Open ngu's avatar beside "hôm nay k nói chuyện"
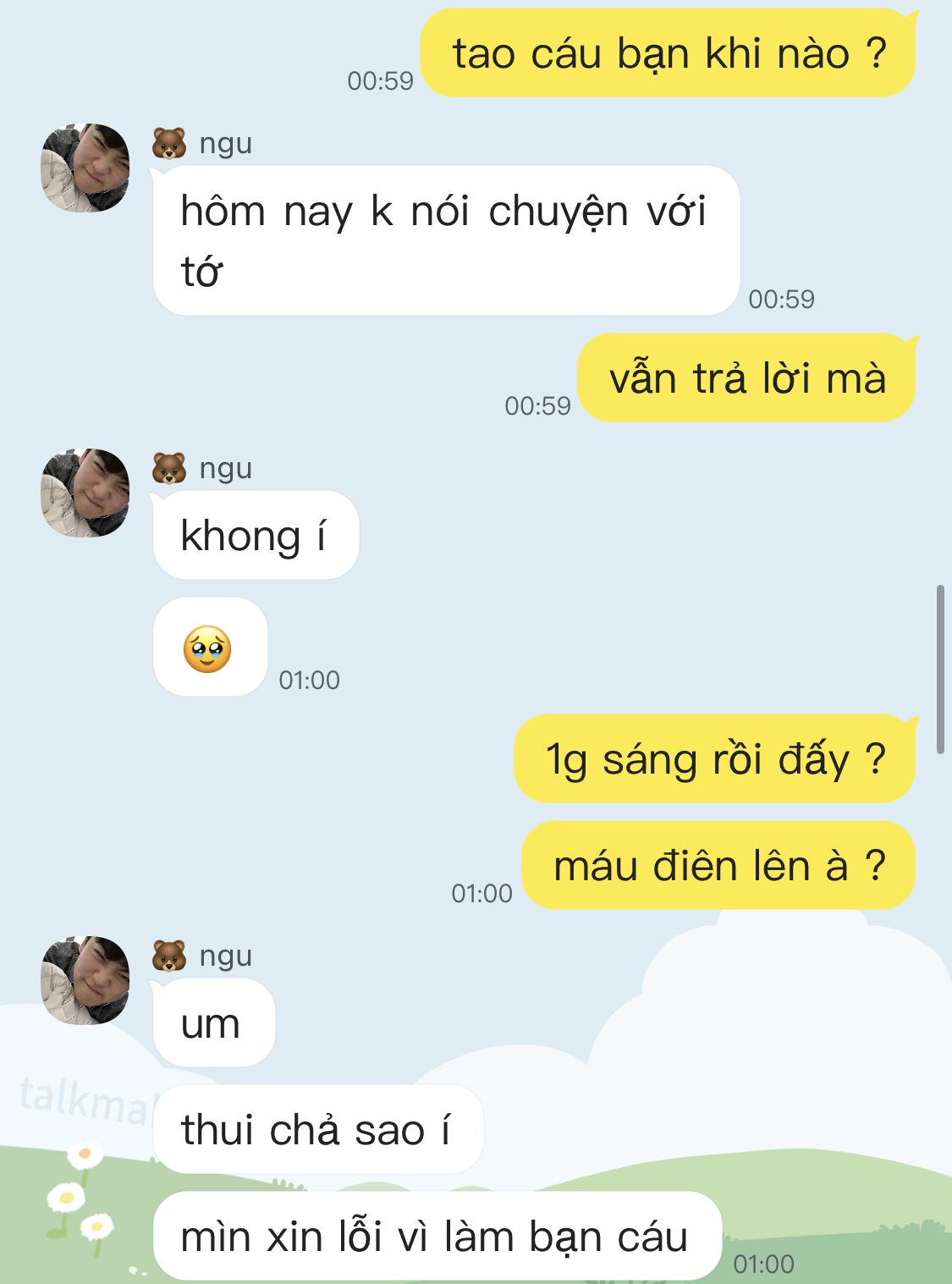 pyautogui.click(x=85, y=168)
